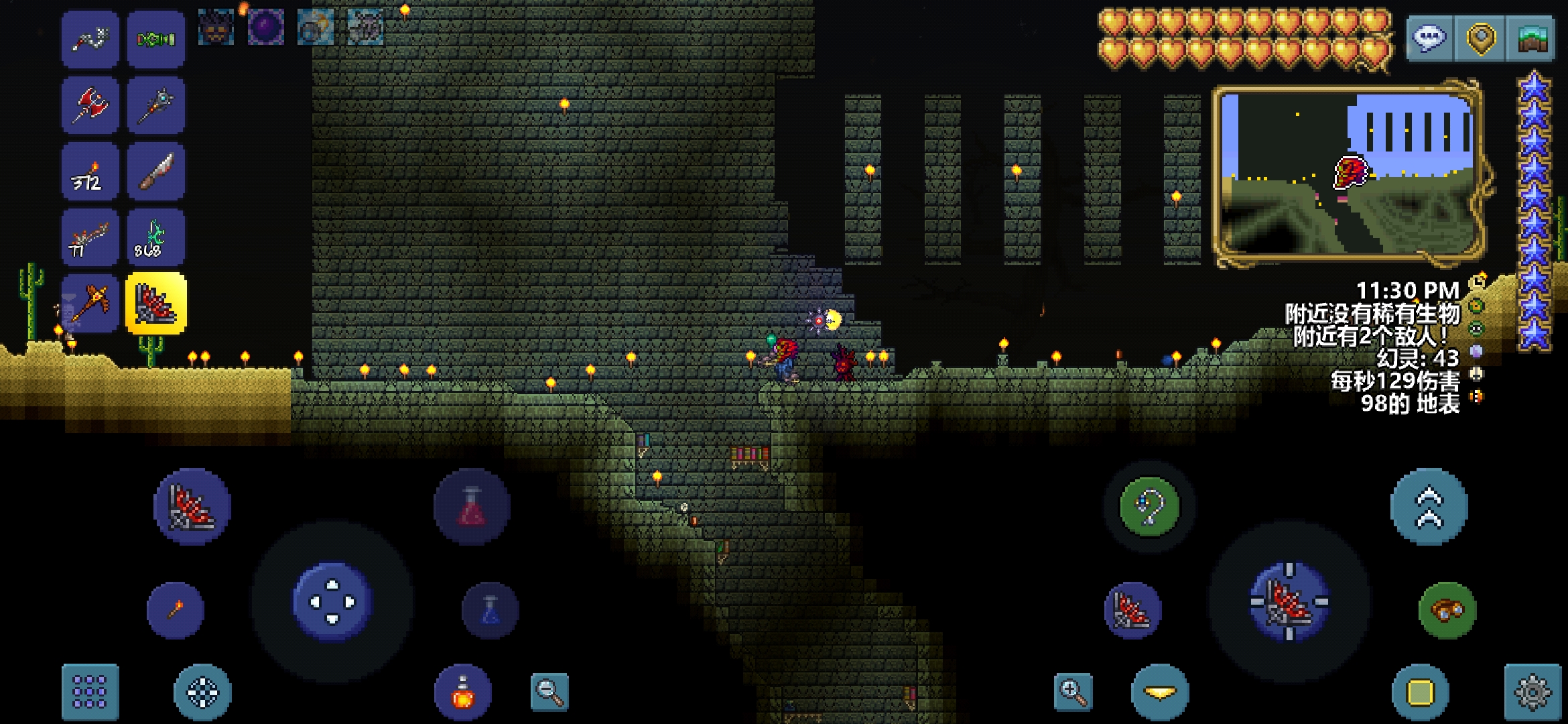1568x724 pixels.
Task: Open the chat speech bubble
Action: 1429,38
